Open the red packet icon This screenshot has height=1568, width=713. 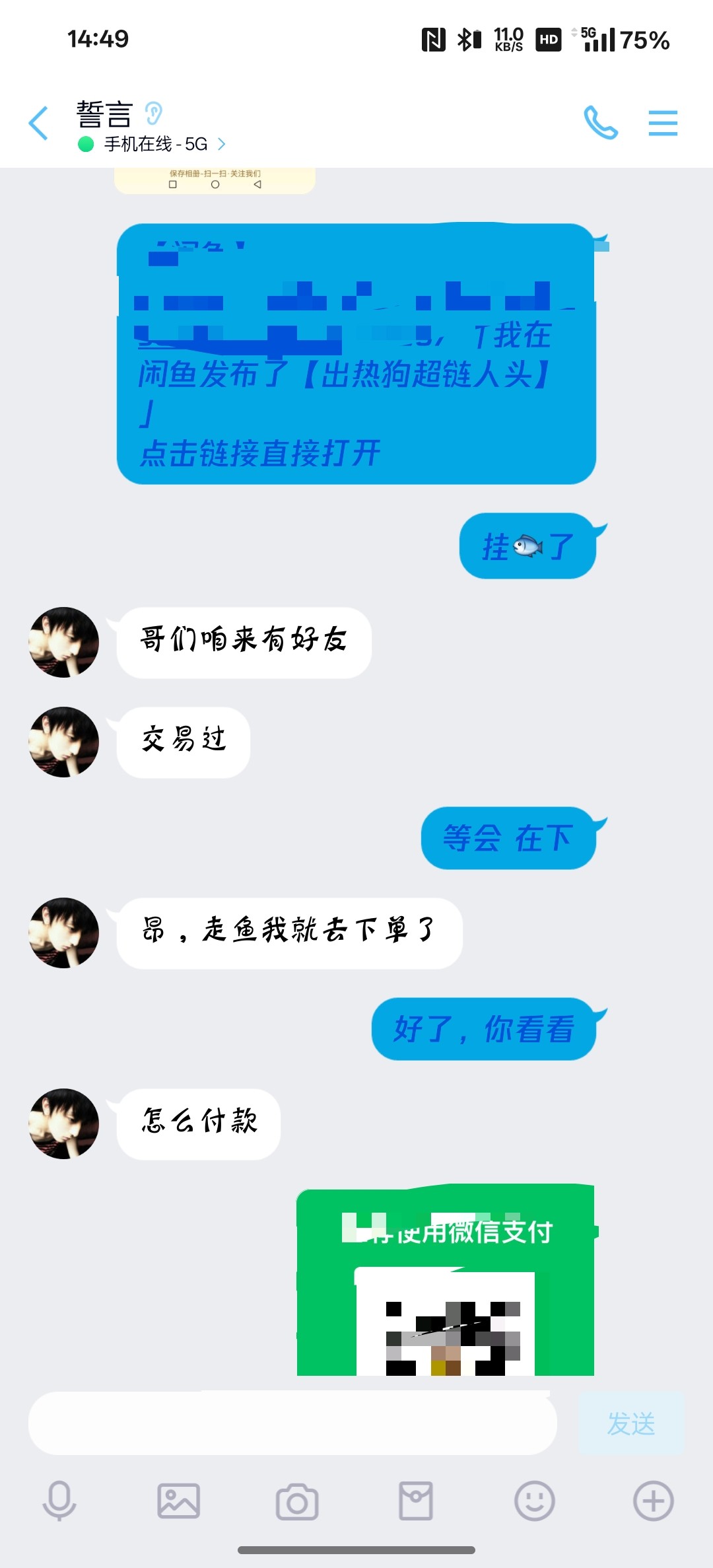[416, 1501]
